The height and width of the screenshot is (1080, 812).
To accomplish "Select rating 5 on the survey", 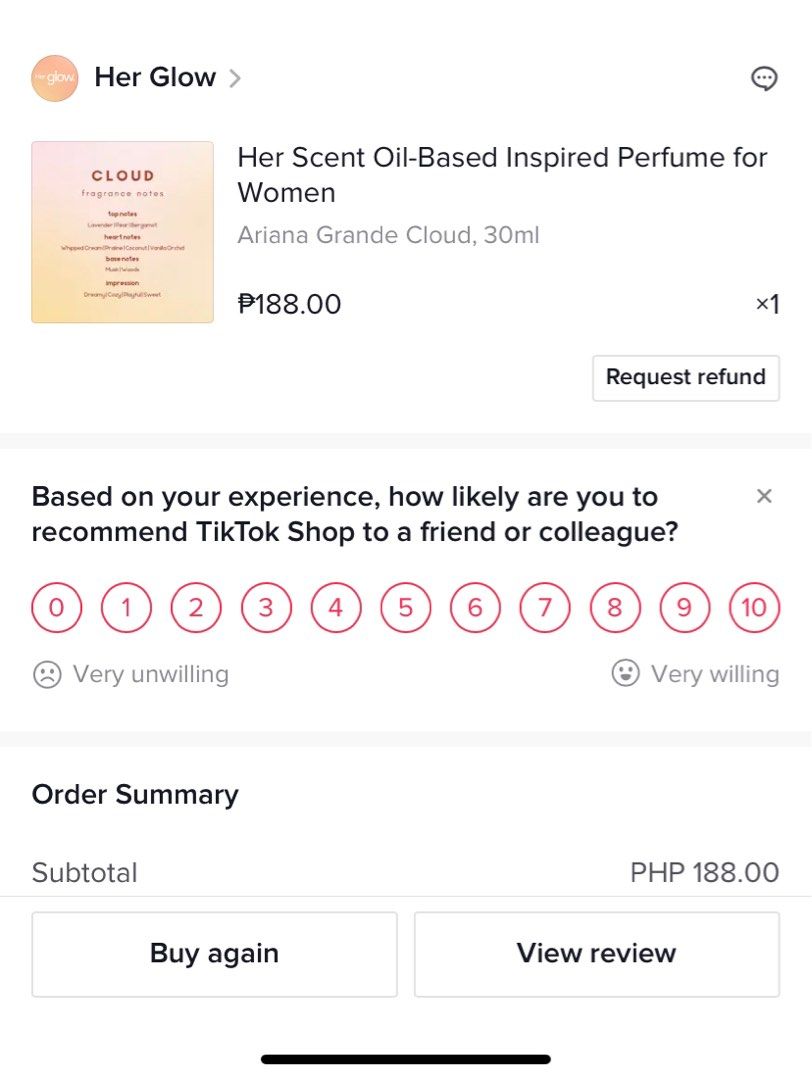I will pyautogui.click(x=405, y=607).
